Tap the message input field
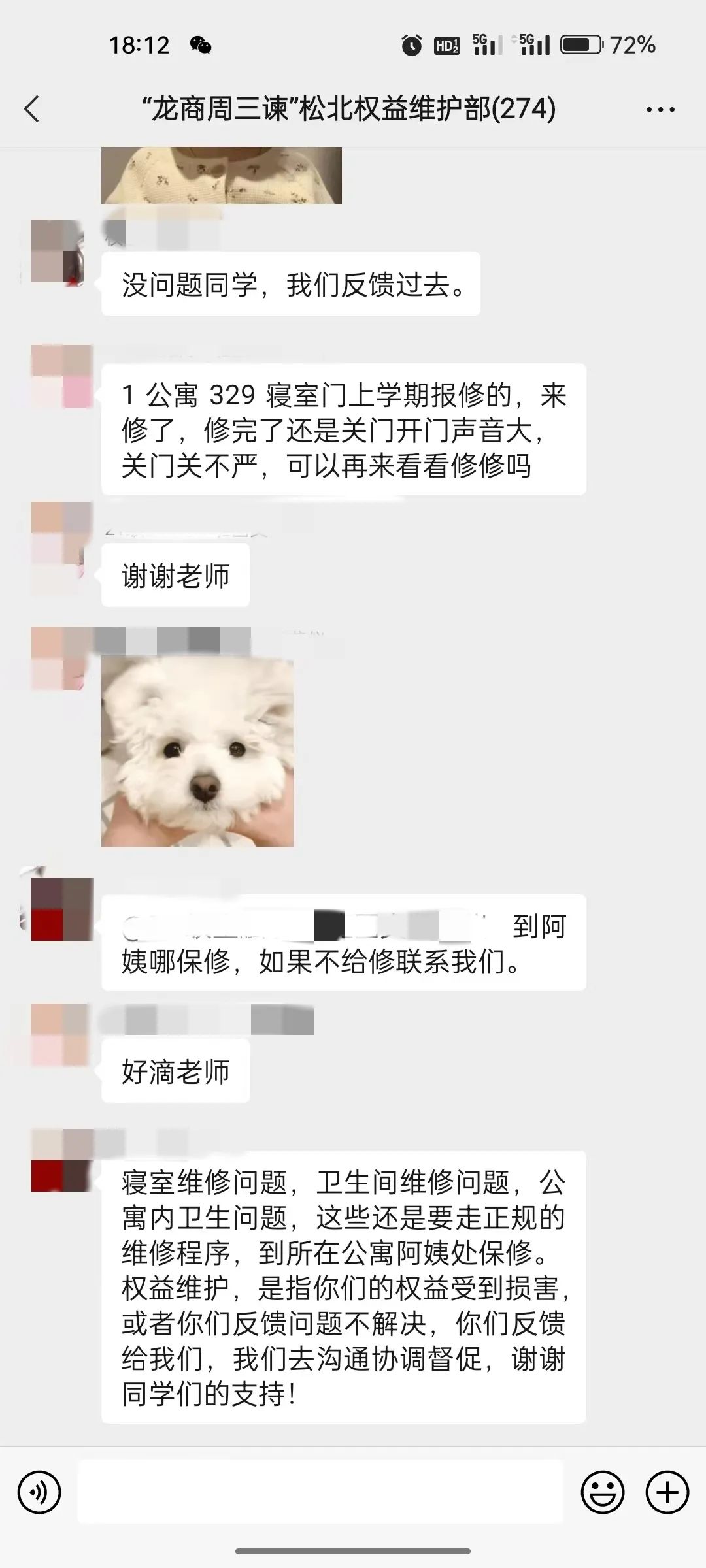Screen dimensions: 706x1568 pyautogui.click(x=320, y=1493)
